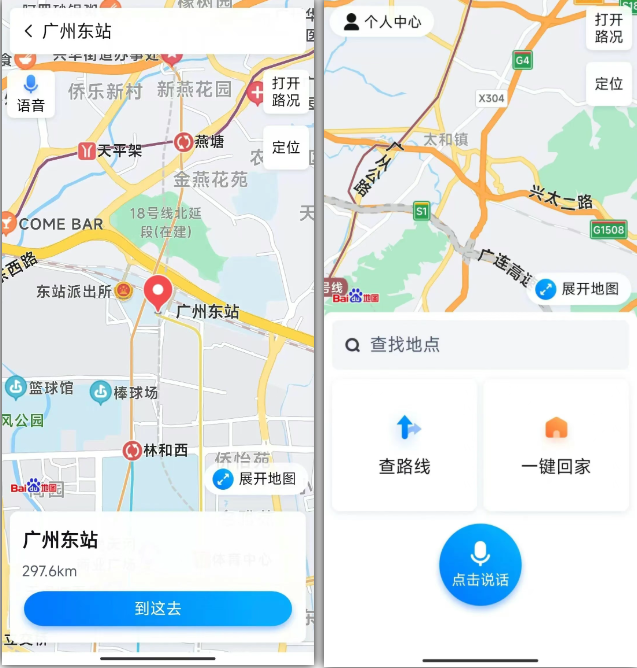The image size is (637, 668).
Task: Enable 打开路况 on the 个人中心 map screen
Action: click(x=609, y=28)
